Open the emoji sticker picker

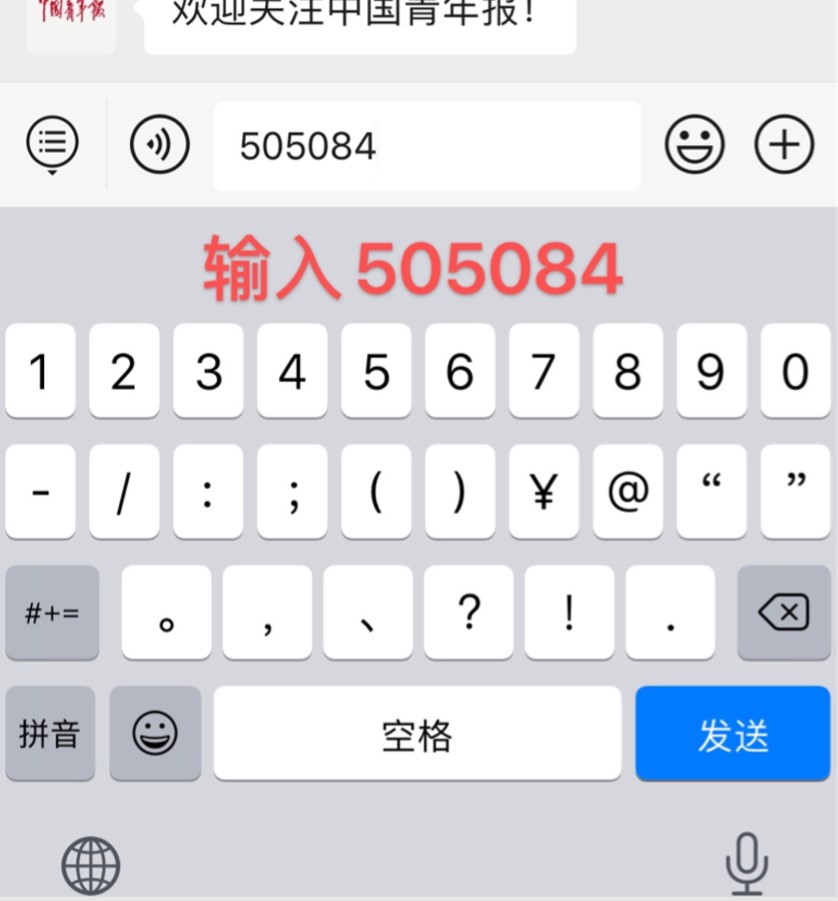coord(694,145)
